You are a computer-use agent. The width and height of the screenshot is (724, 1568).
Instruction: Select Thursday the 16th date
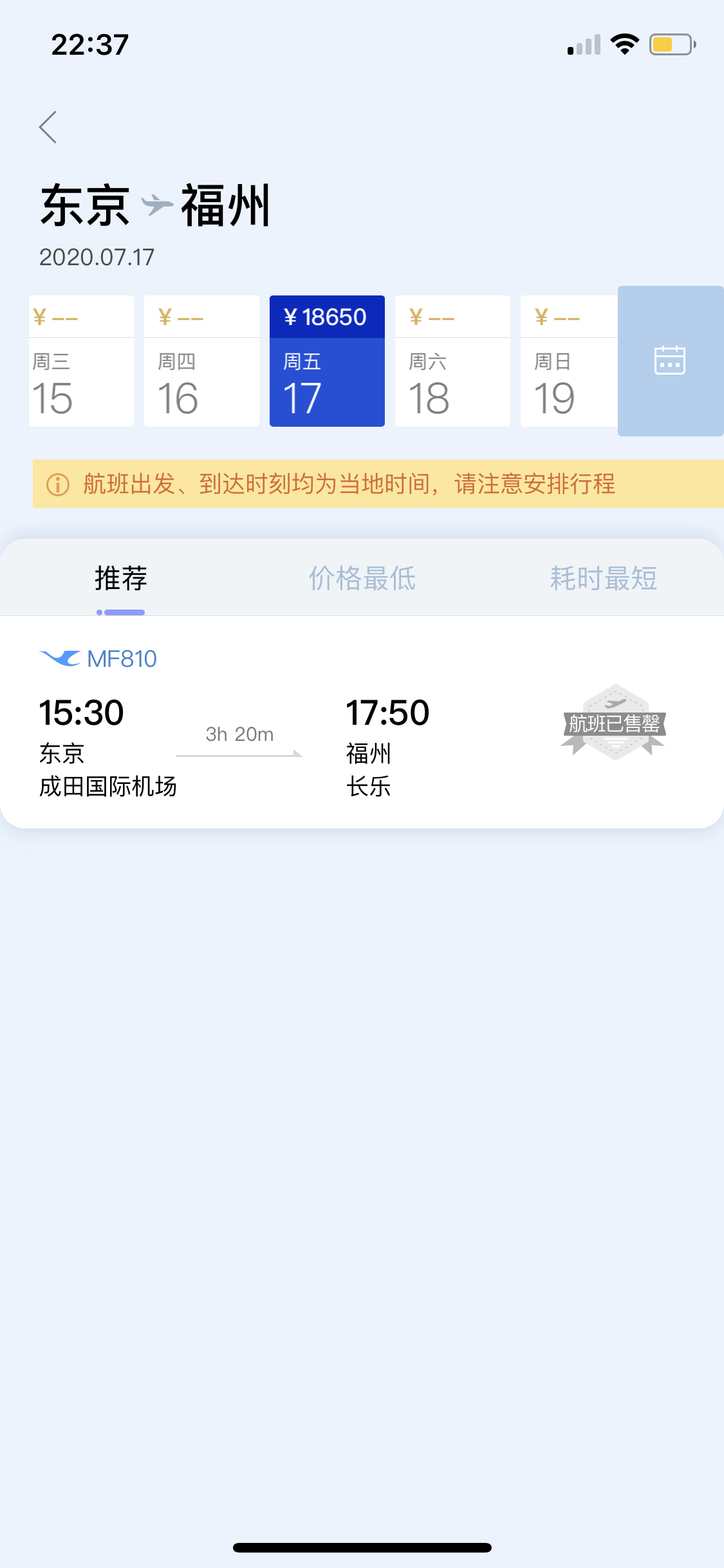coord(201,361)
